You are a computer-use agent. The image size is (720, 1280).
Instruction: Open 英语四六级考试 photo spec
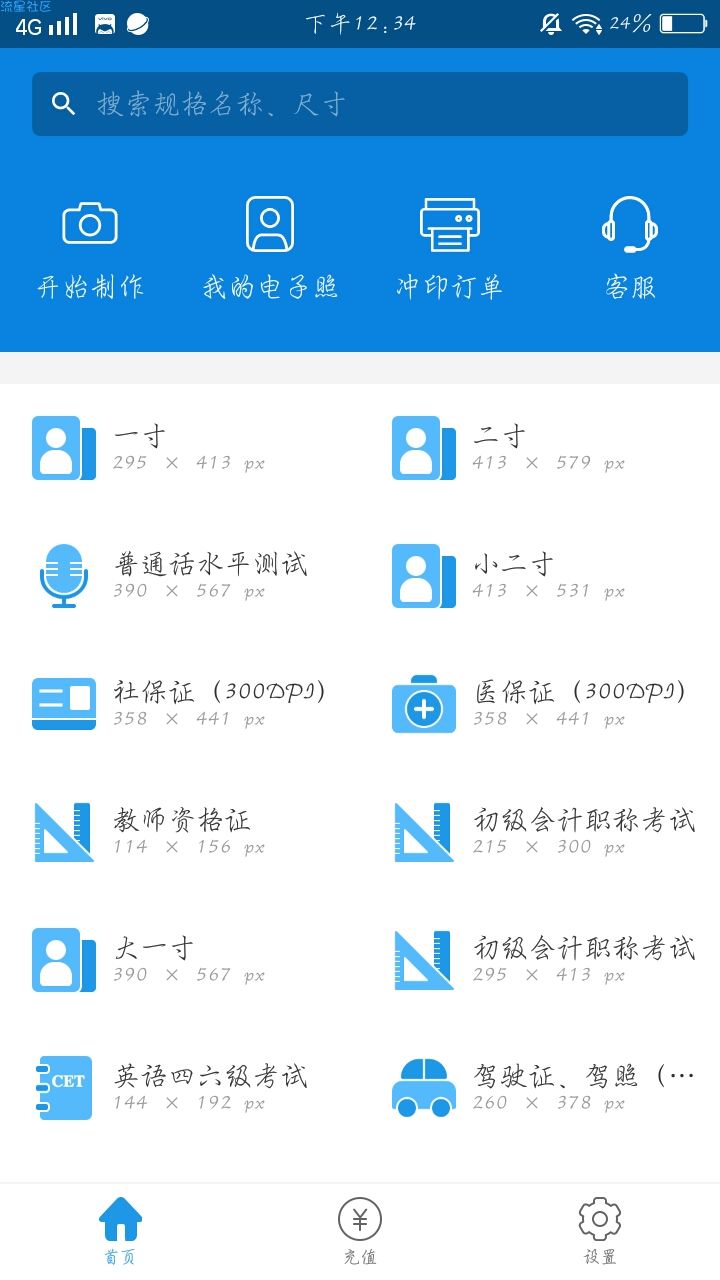(x=180, y=1088)
